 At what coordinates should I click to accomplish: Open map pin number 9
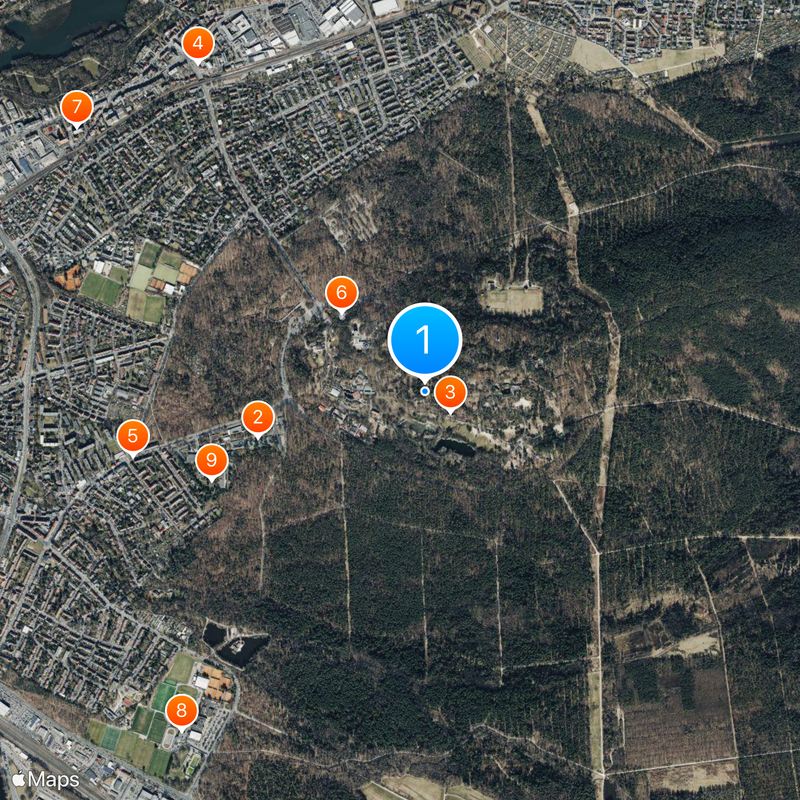[211, 460]
